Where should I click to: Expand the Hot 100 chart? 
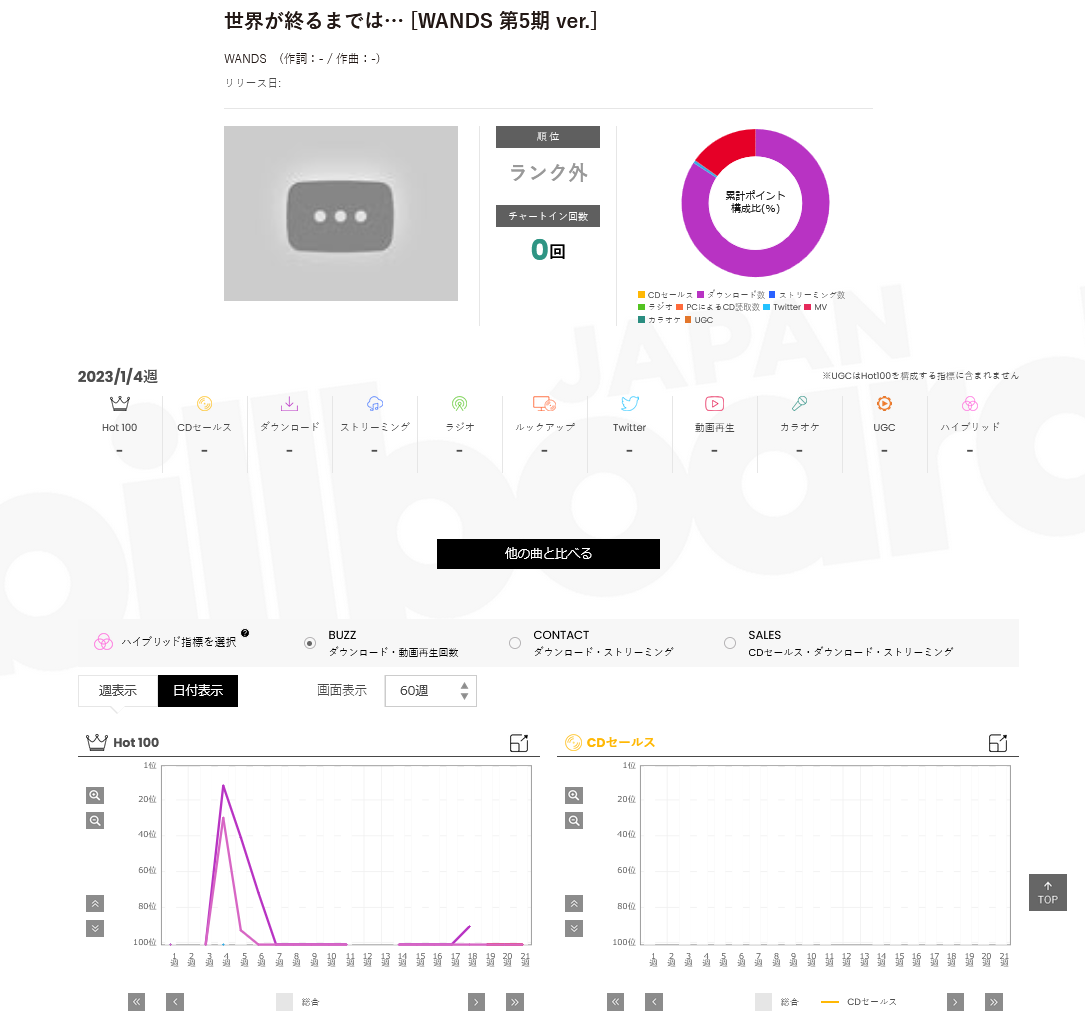518,743
